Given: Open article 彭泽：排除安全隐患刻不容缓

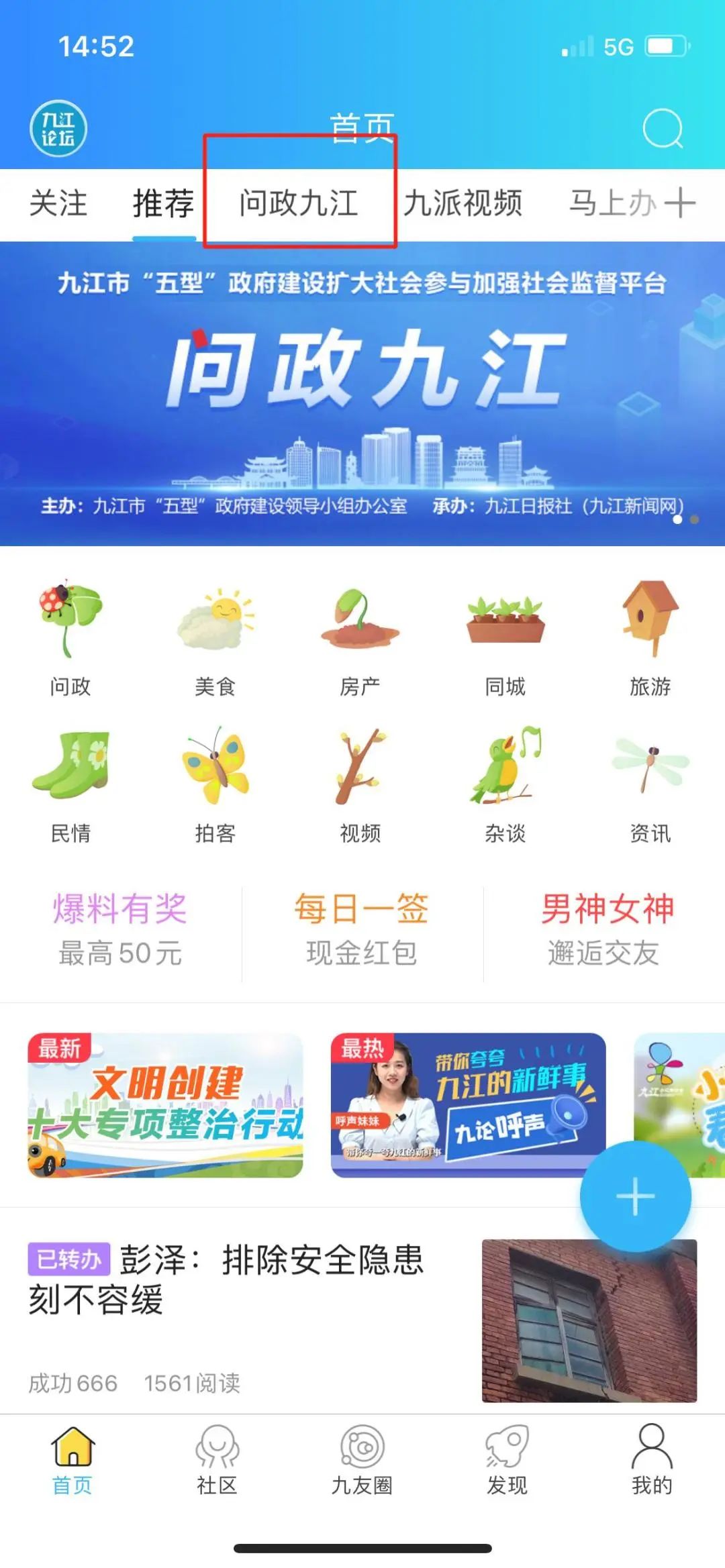Looking at the screenshot, I should [x=226, y=1279].
